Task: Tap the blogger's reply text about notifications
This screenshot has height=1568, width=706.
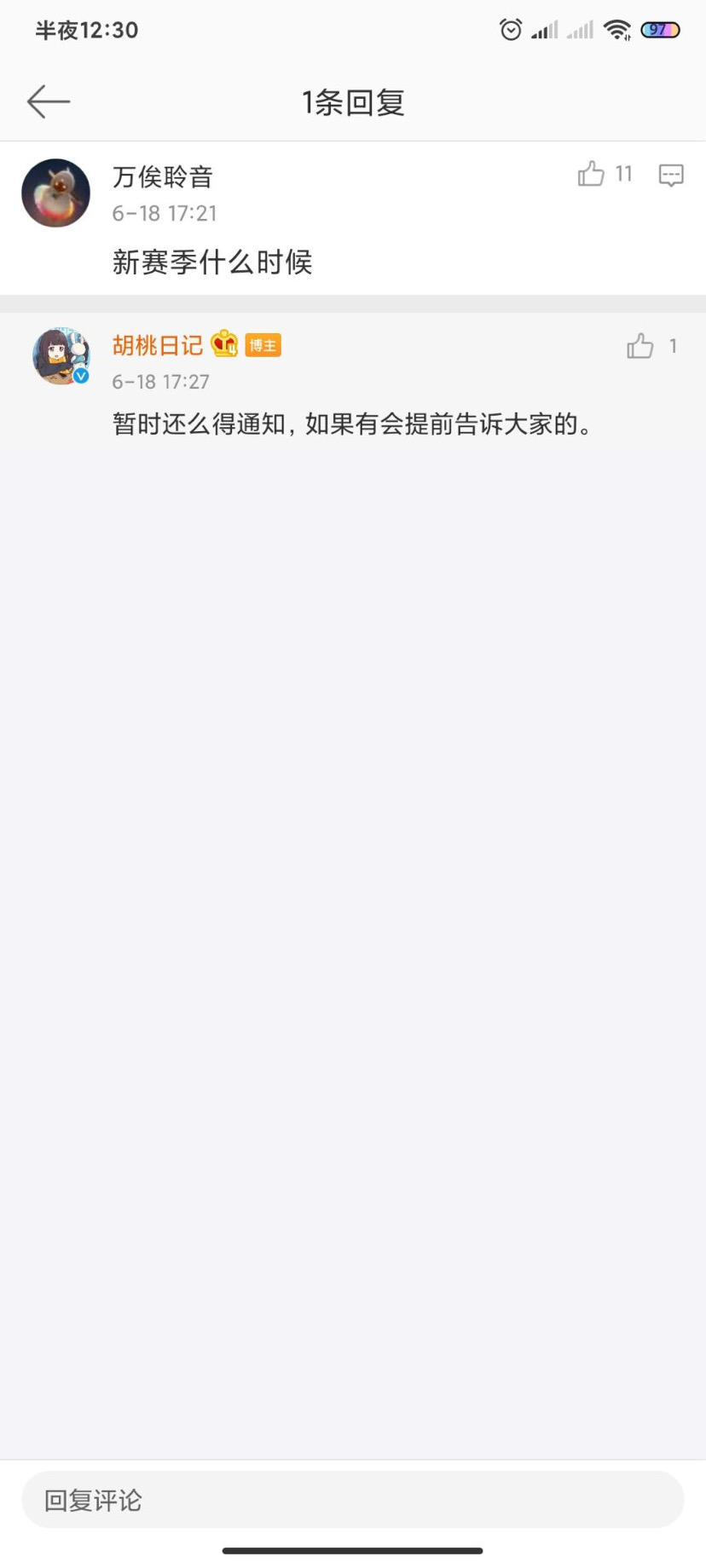Action: tap(354, 424)
